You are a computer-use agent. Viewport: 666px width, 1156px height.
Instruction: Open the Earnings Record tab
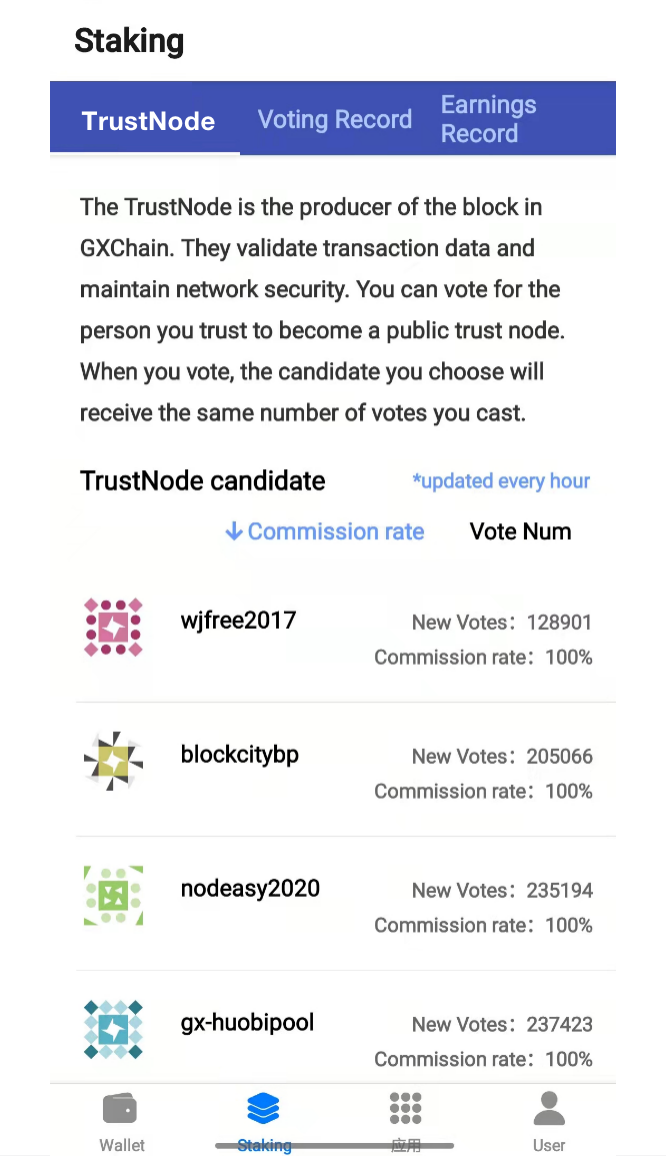488,119
